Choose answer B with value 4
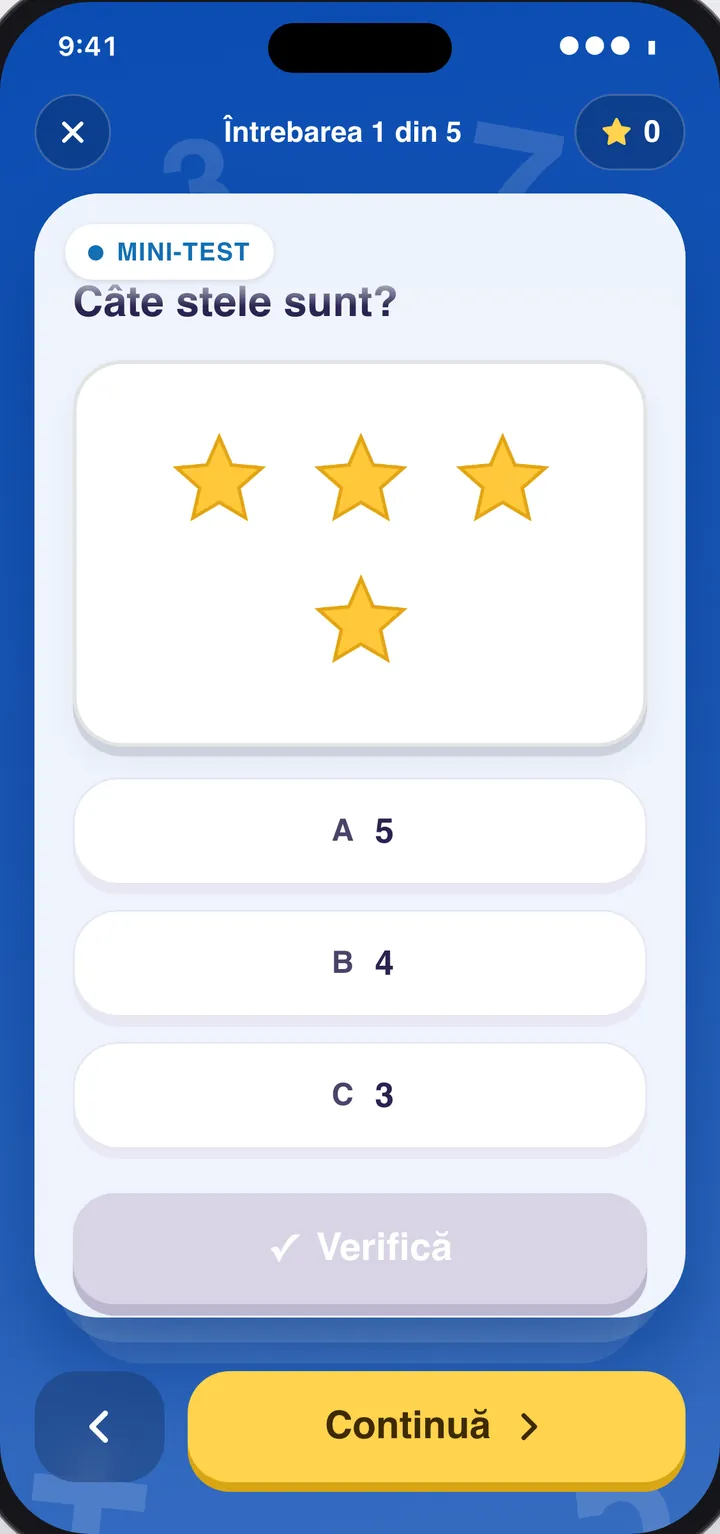720x1534 pixels. point(360,963)
